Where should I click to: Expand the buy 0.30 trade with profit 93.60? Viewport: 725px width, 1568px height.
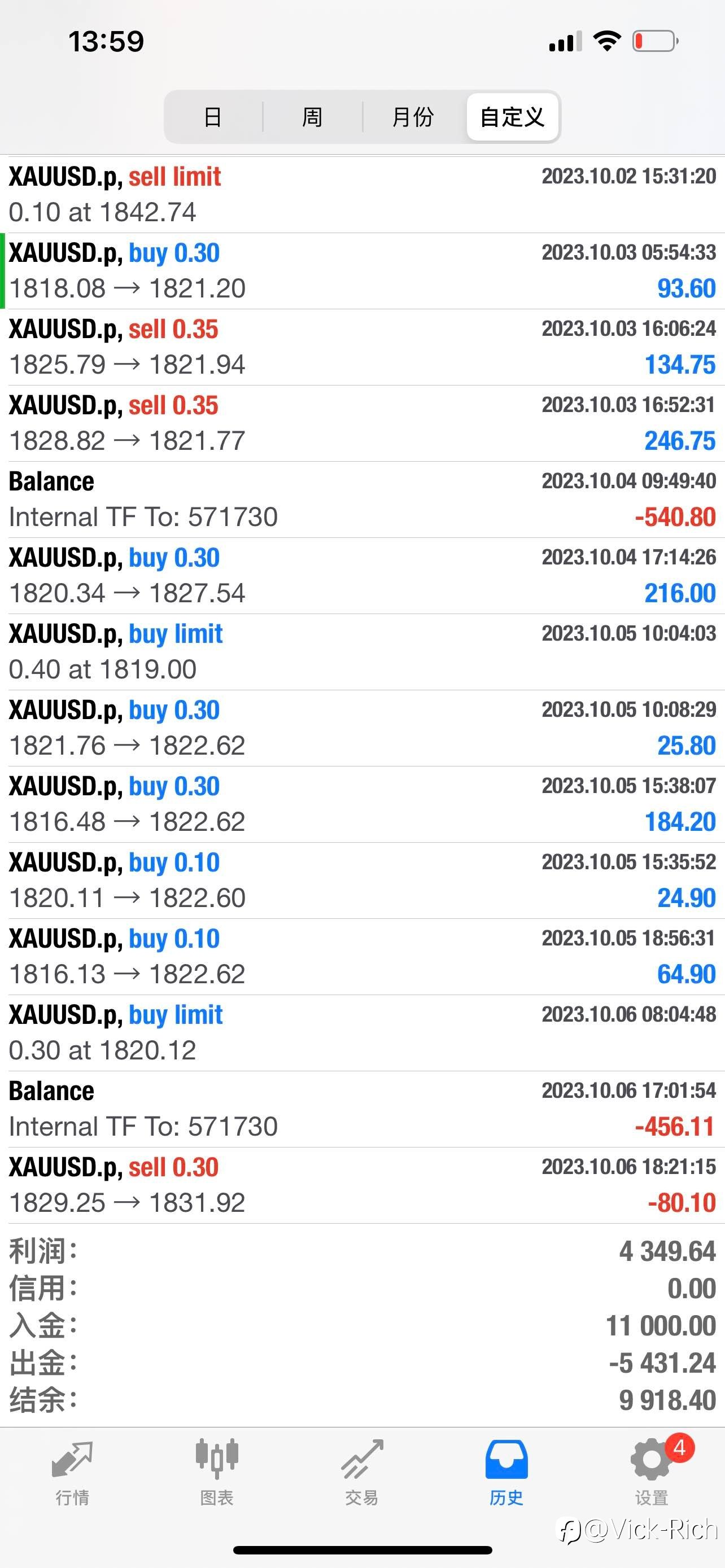[362, 271]
